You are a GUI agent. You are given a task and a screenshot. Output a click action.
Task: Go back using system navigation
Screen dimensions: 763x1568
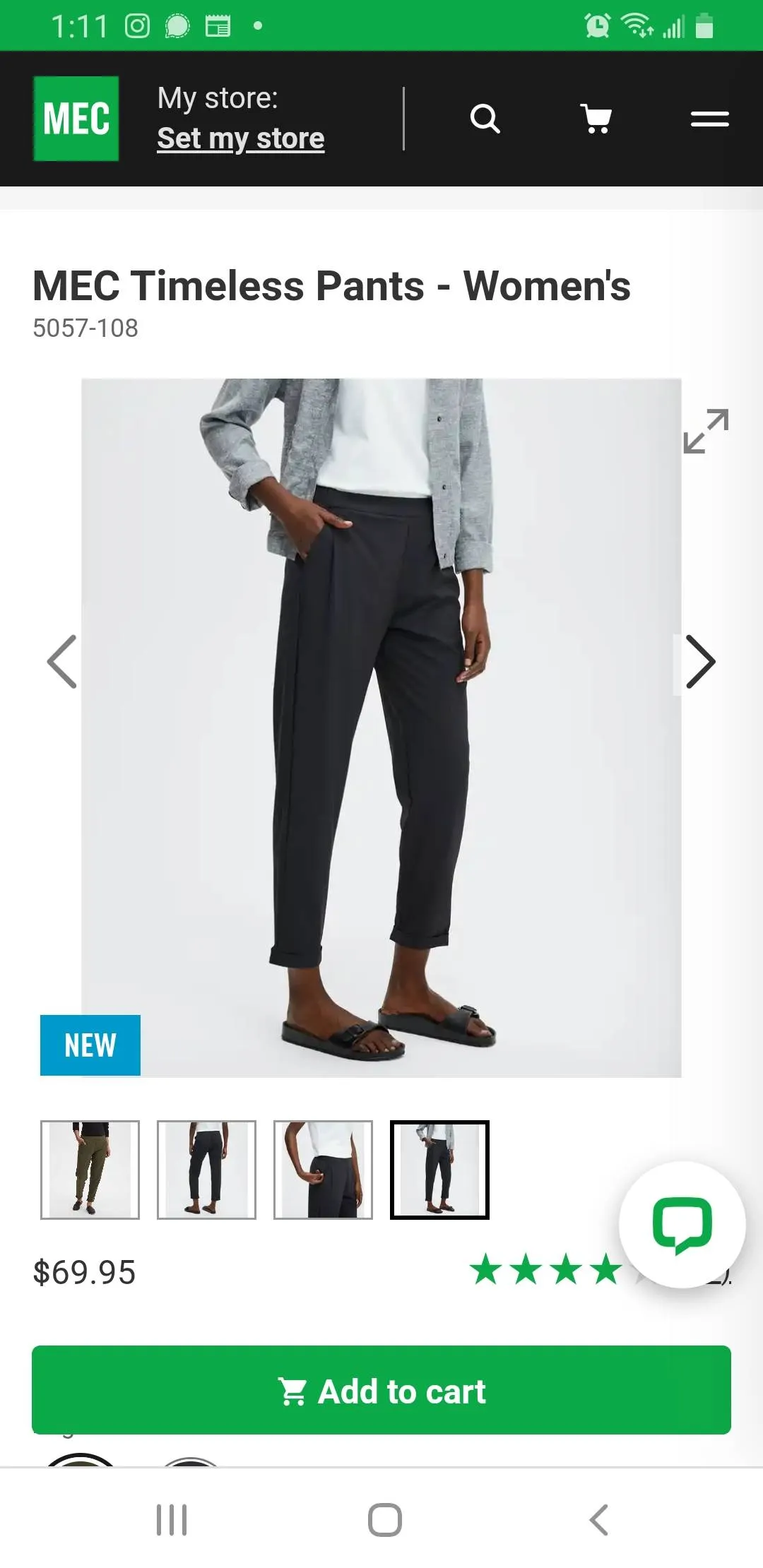tap(598, 1520)
